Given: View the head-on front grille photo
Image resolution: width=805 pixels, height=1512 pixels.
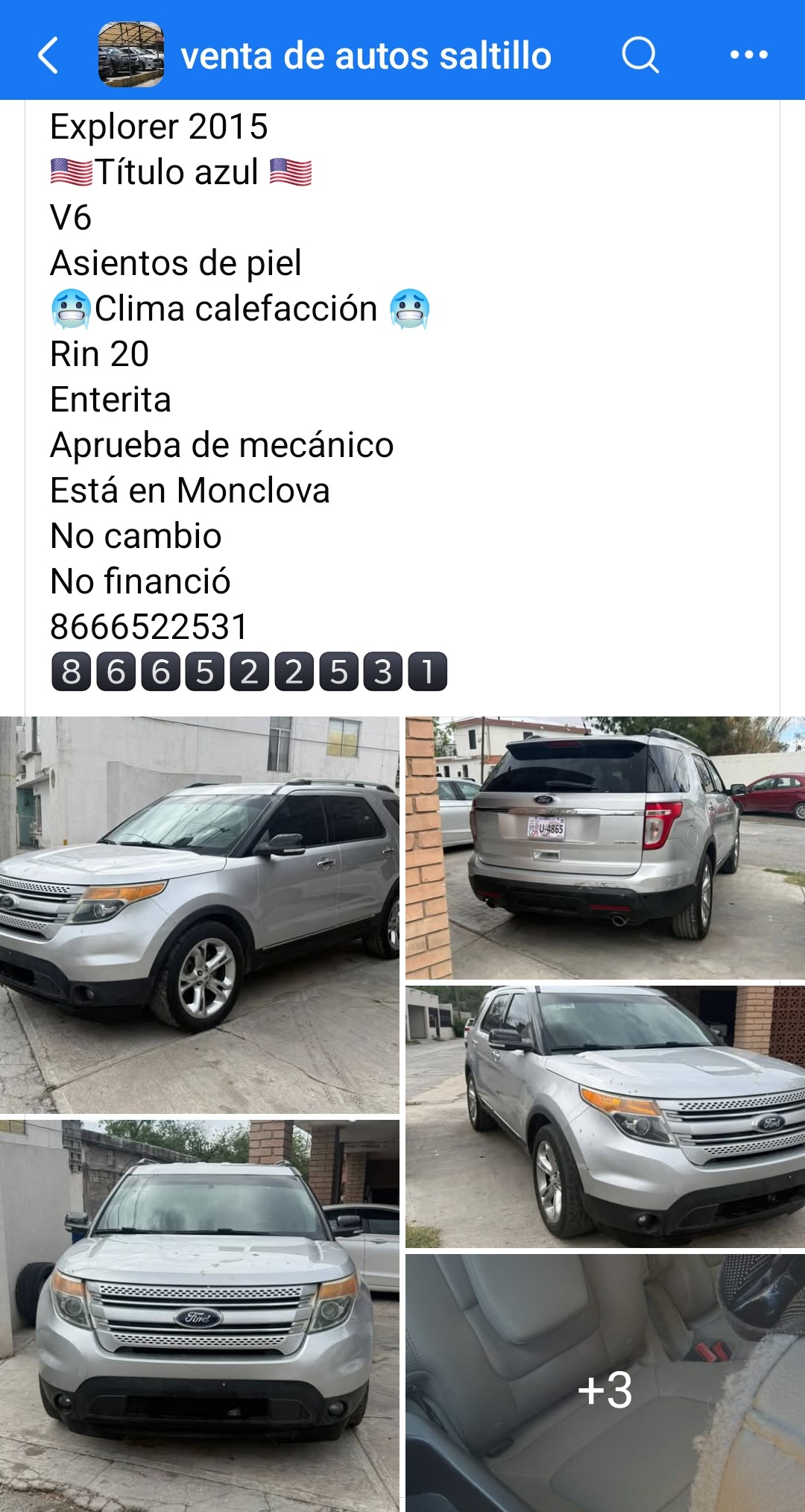Looking at the screenshot, I should [199, 1314].
